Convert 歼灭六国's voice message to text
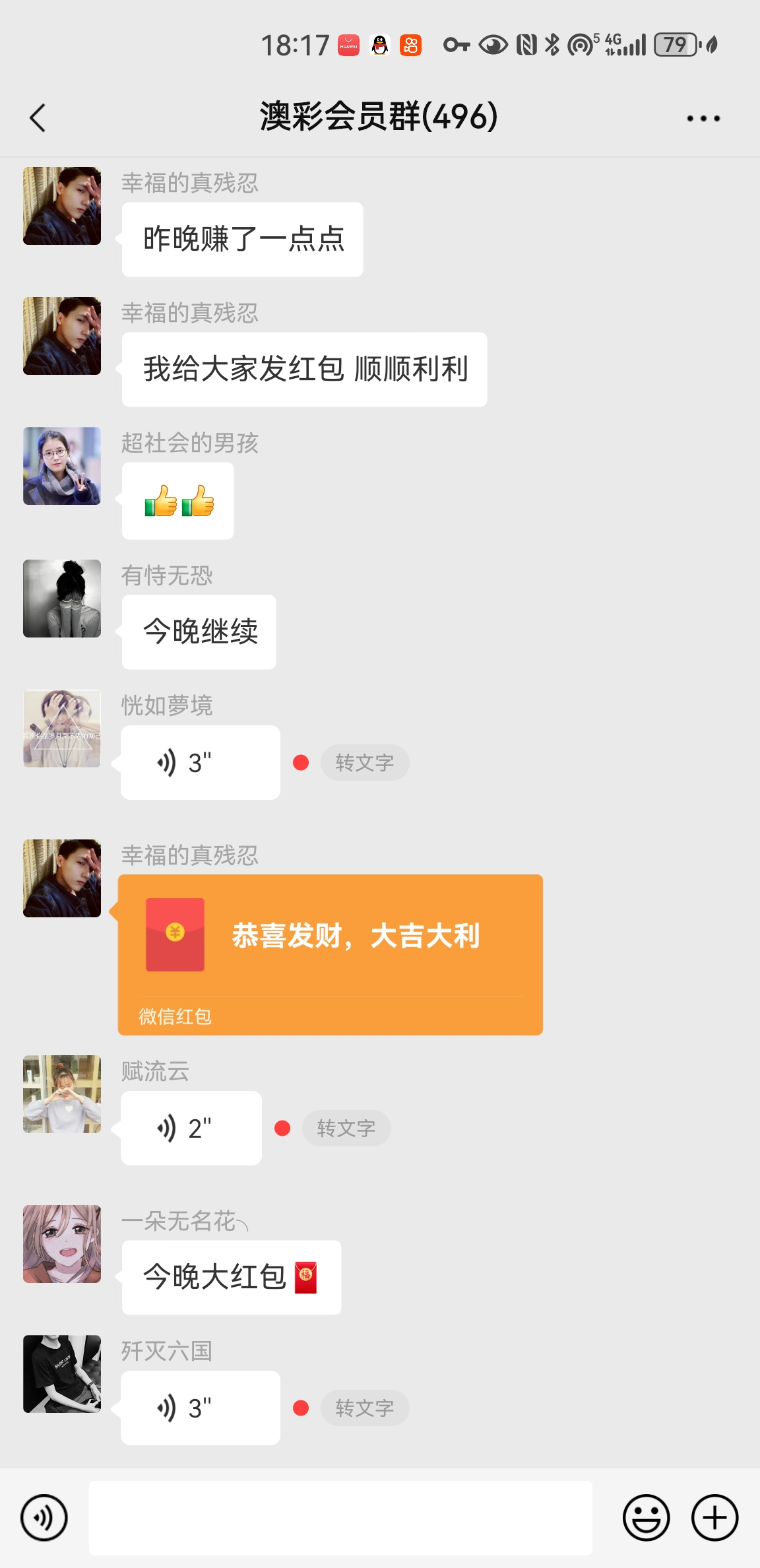Image resolution: width=760 pixels, height=1568 pixels. click(364, 1408)
